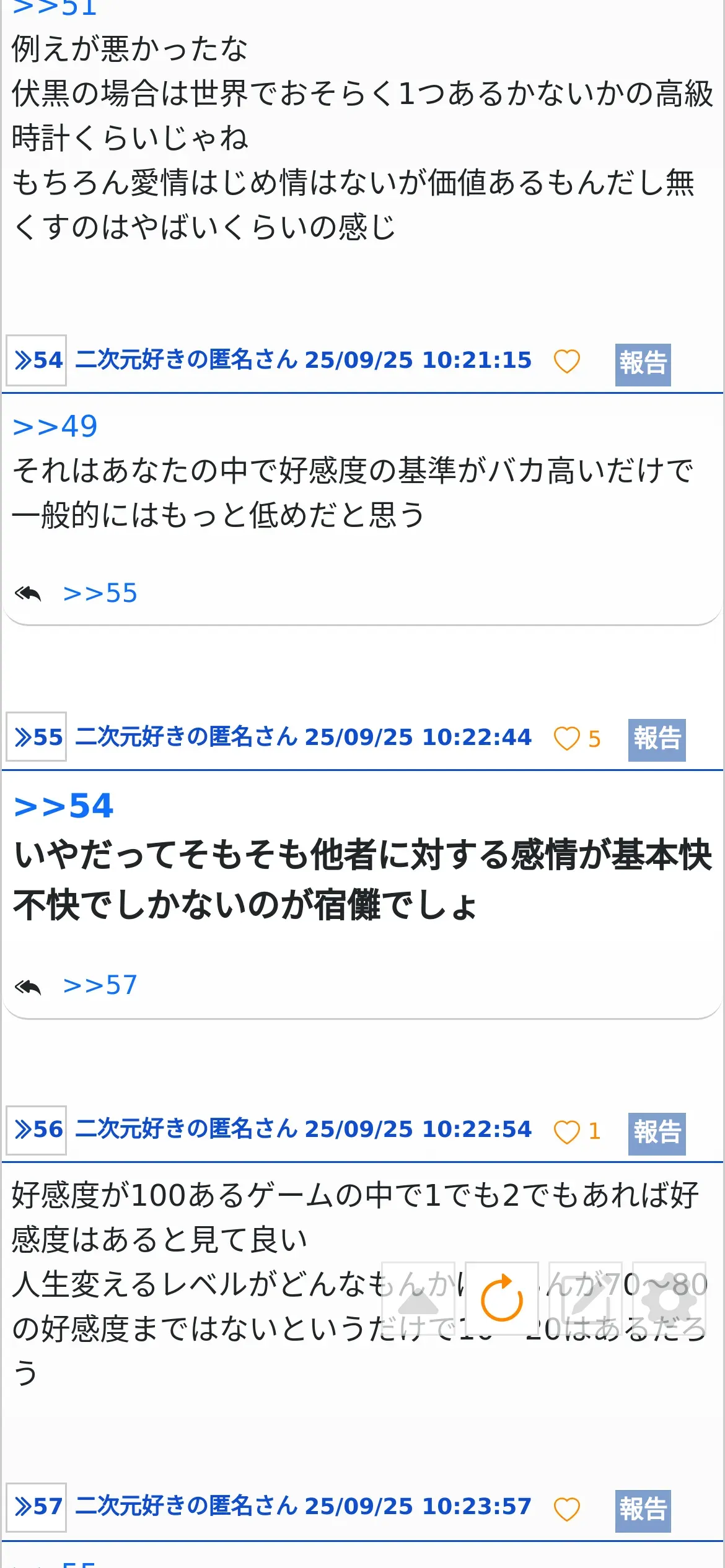The image size is (725, 1568).
Task: Report post 57
Action: [643, 1510]
